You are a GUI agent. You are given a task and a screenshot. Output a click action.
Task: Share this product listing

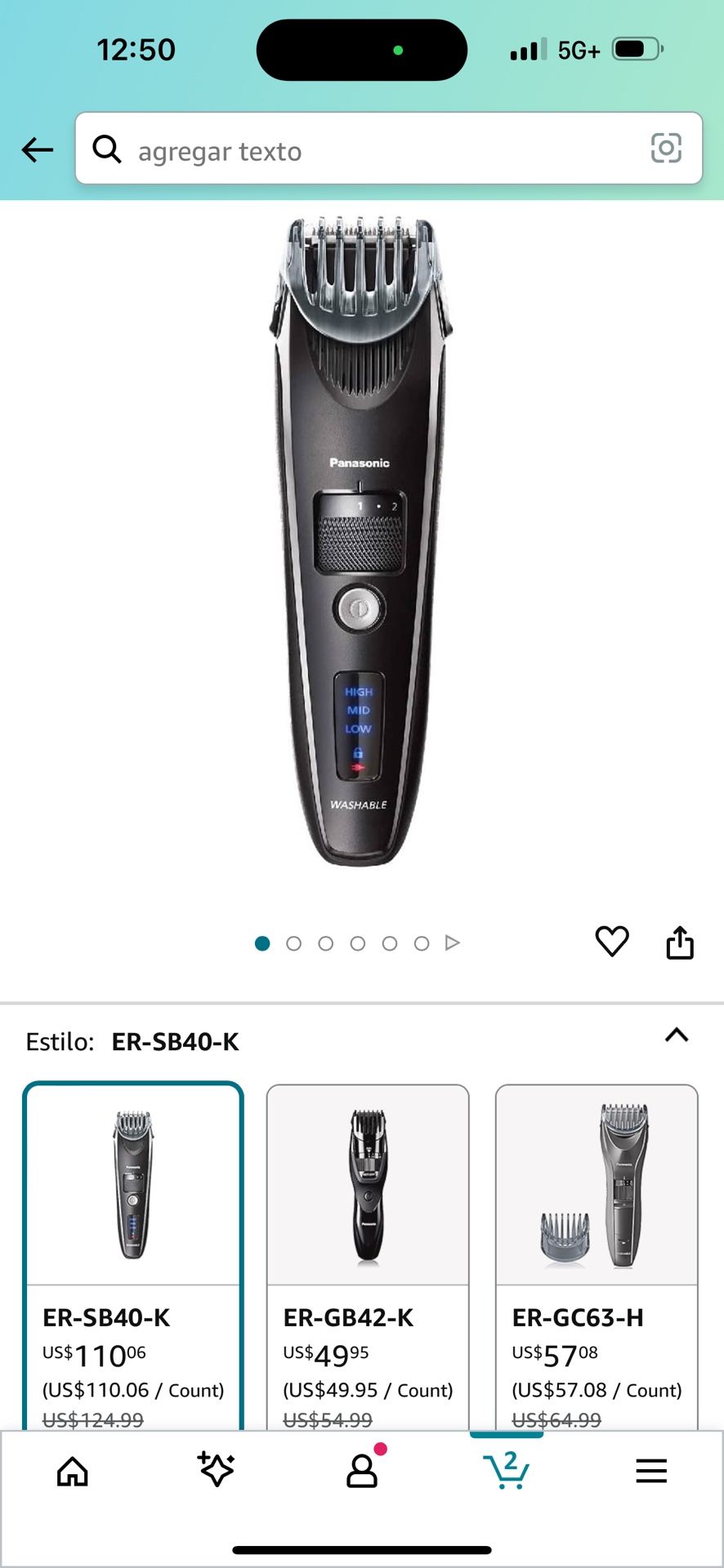(679, 942)
